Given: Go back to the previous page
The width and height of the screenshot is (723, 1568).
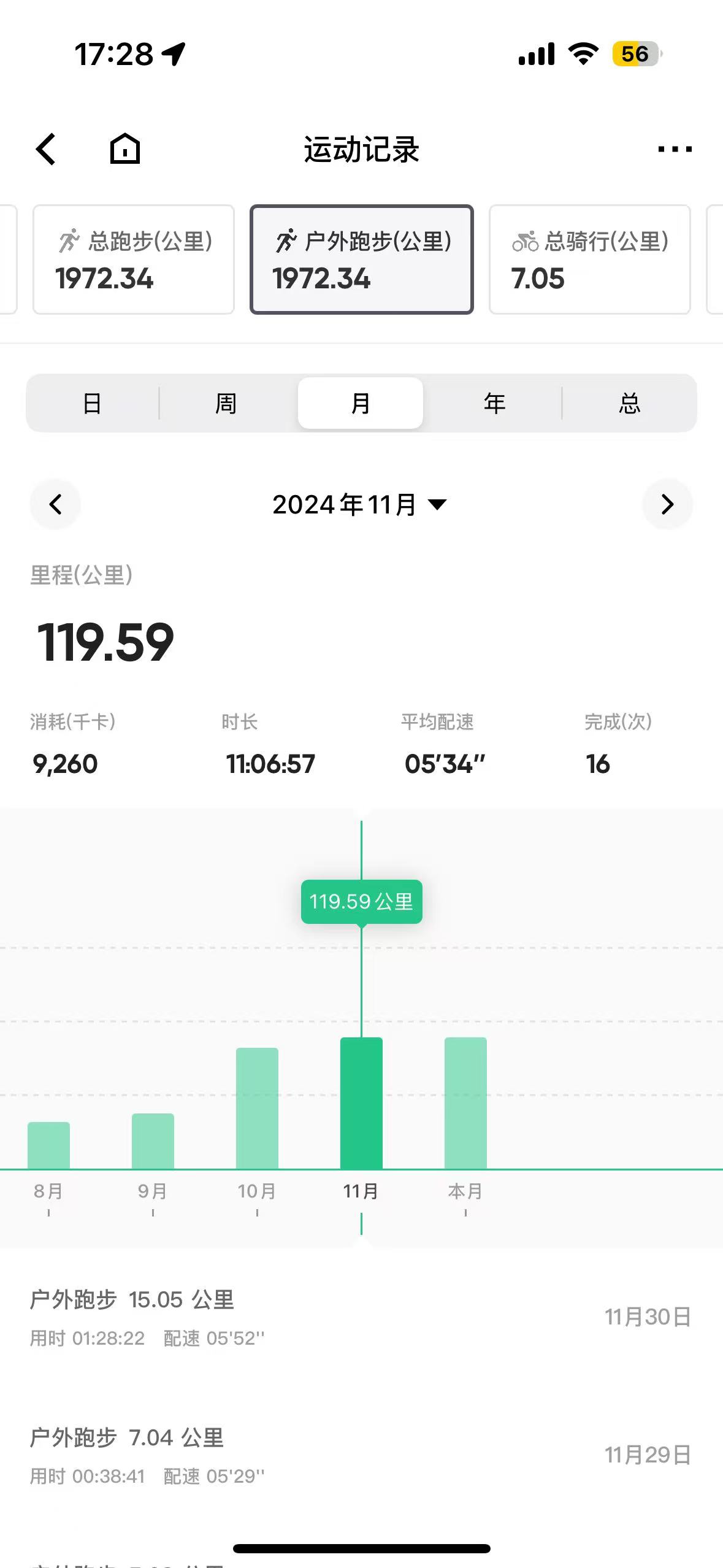Looking at the screenshot, I should coord(47,149).
